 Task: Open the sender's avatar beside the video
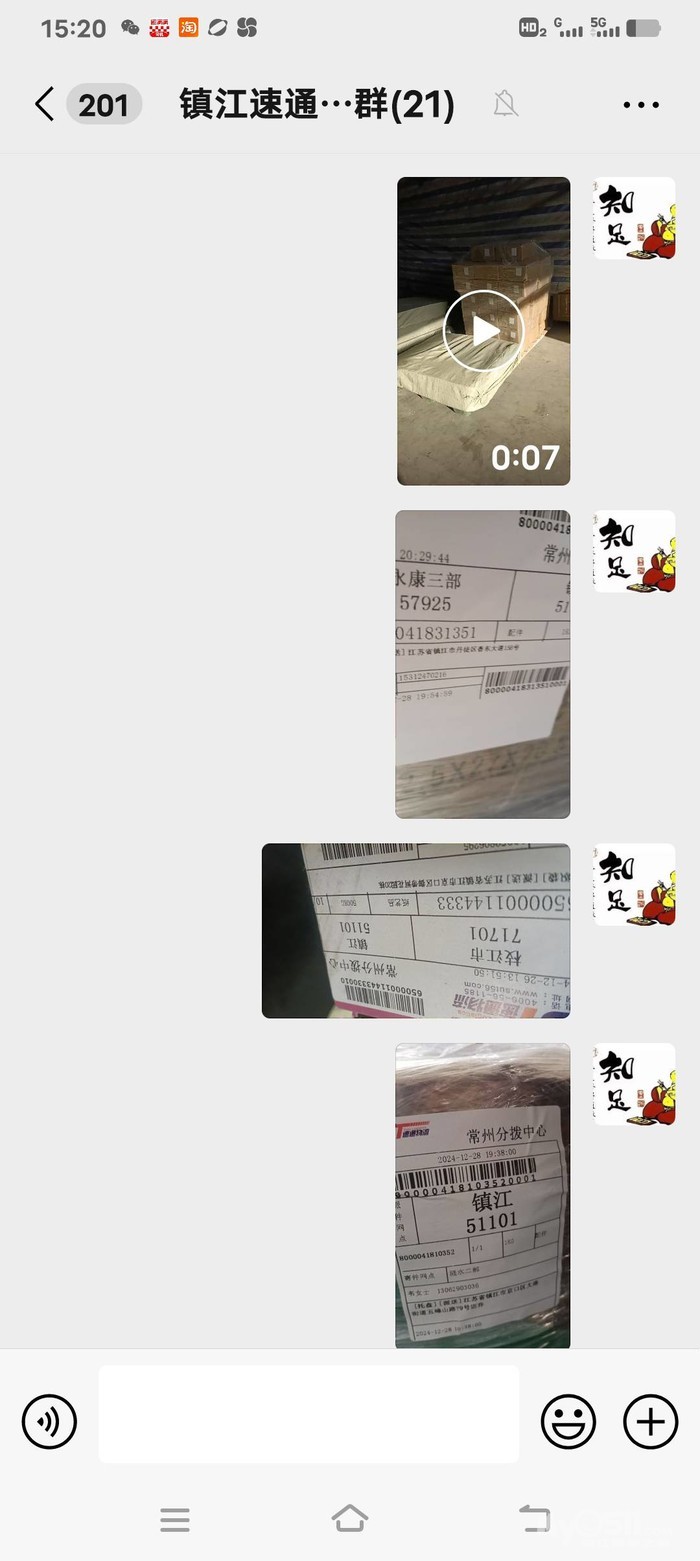[x=634, y=219]
